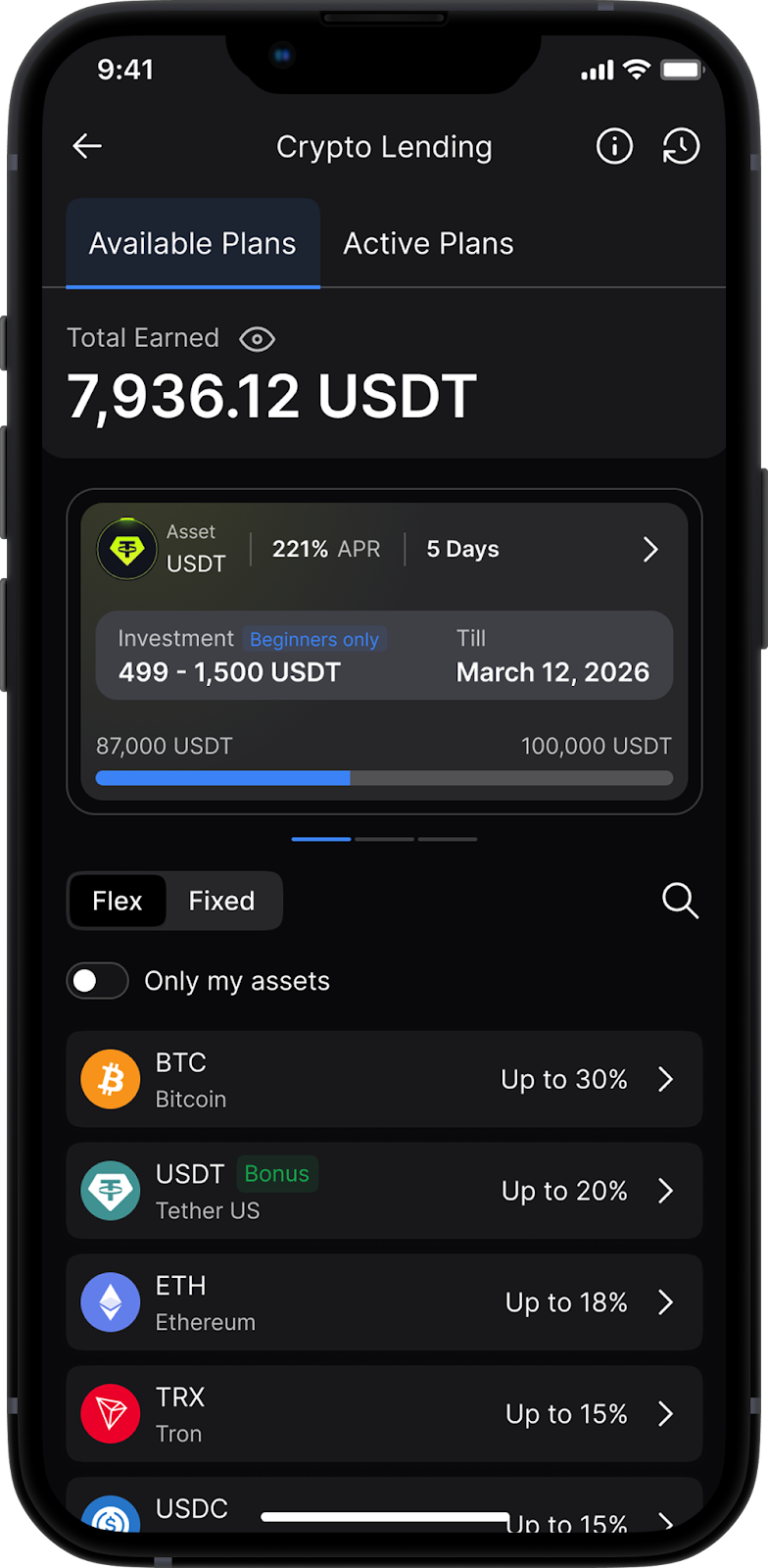The image size is (768, 1568).
Task: View the ETH Ethereum lending plan
Action: pyautogui.click(x=384, y=1302)
